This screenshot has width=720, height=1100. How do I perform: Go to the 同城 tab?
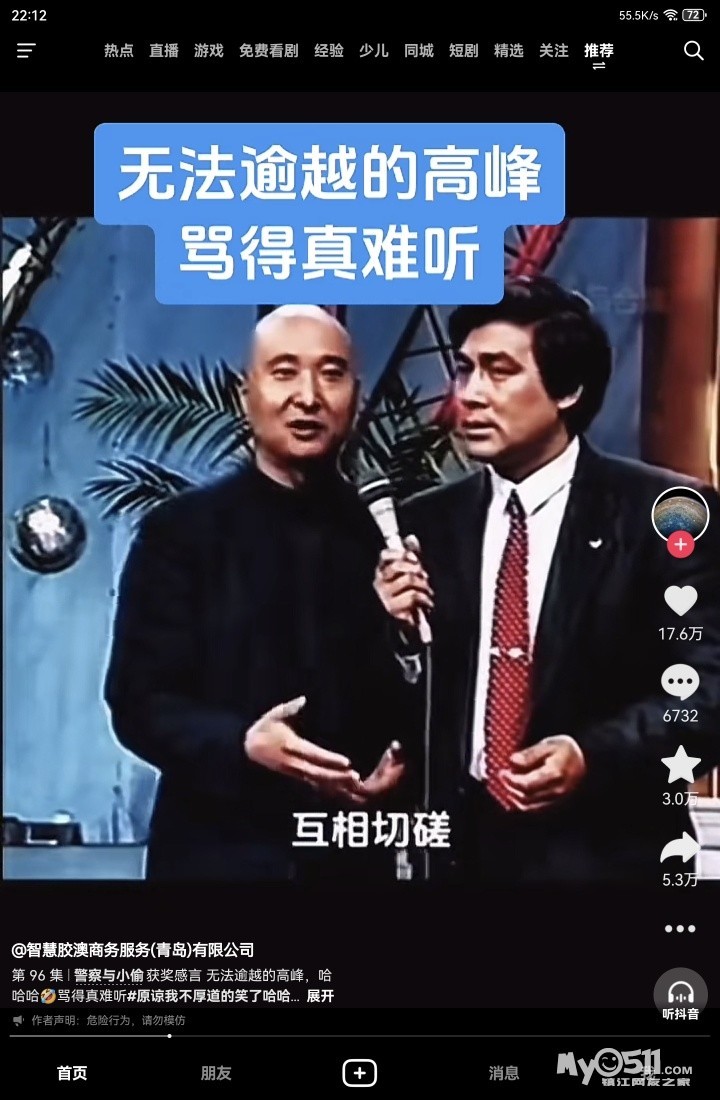(418, 51)
